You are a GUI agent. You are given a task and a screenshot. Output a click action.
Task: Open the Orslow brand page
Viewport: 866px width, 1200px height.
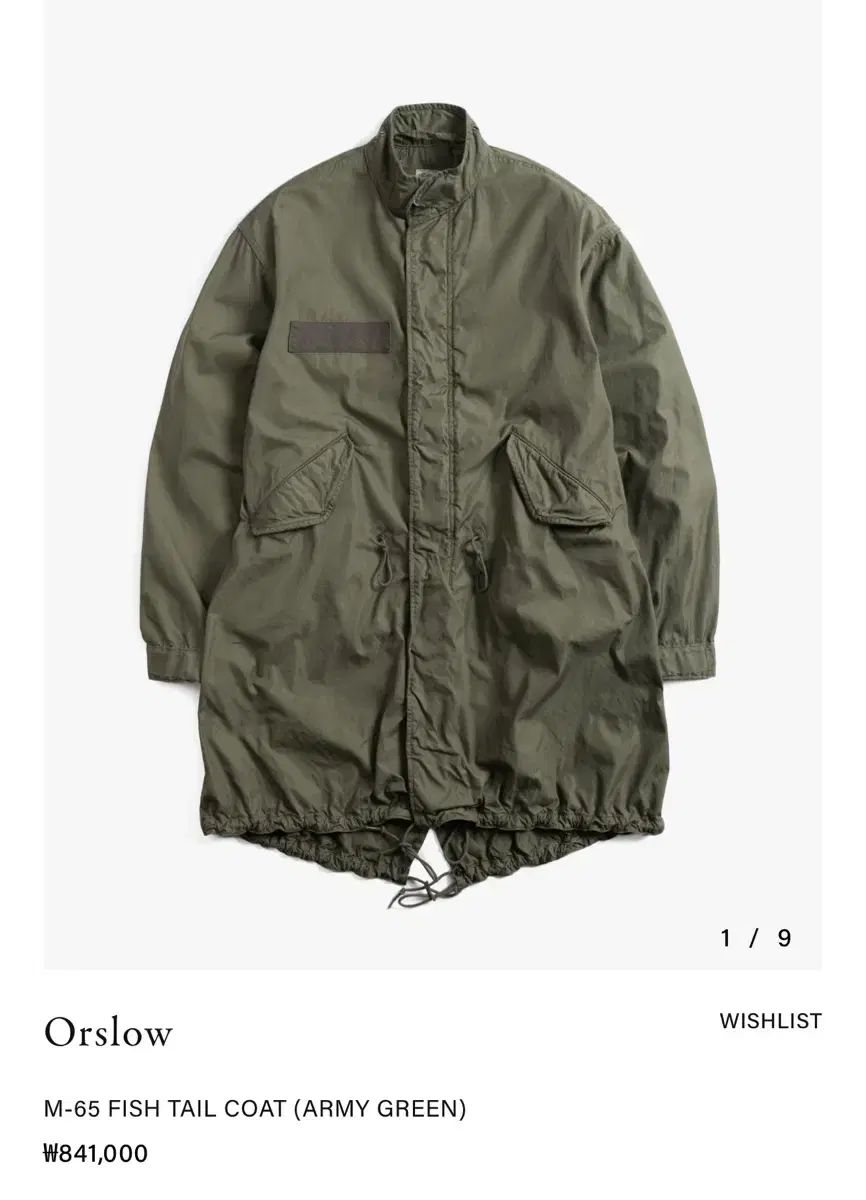(108, 1033)
